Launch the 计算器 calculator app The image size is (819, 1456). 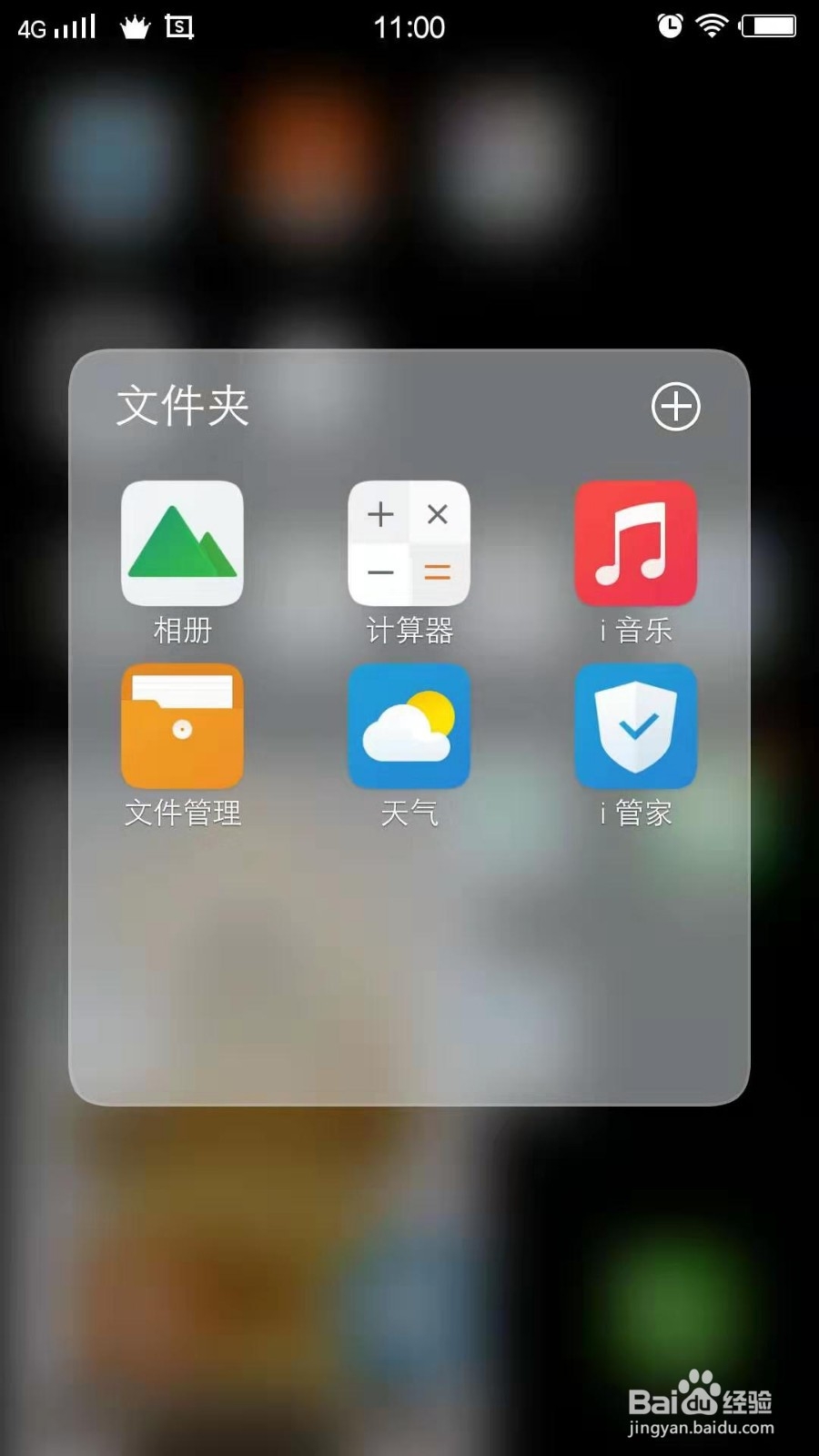pos(409,543)
